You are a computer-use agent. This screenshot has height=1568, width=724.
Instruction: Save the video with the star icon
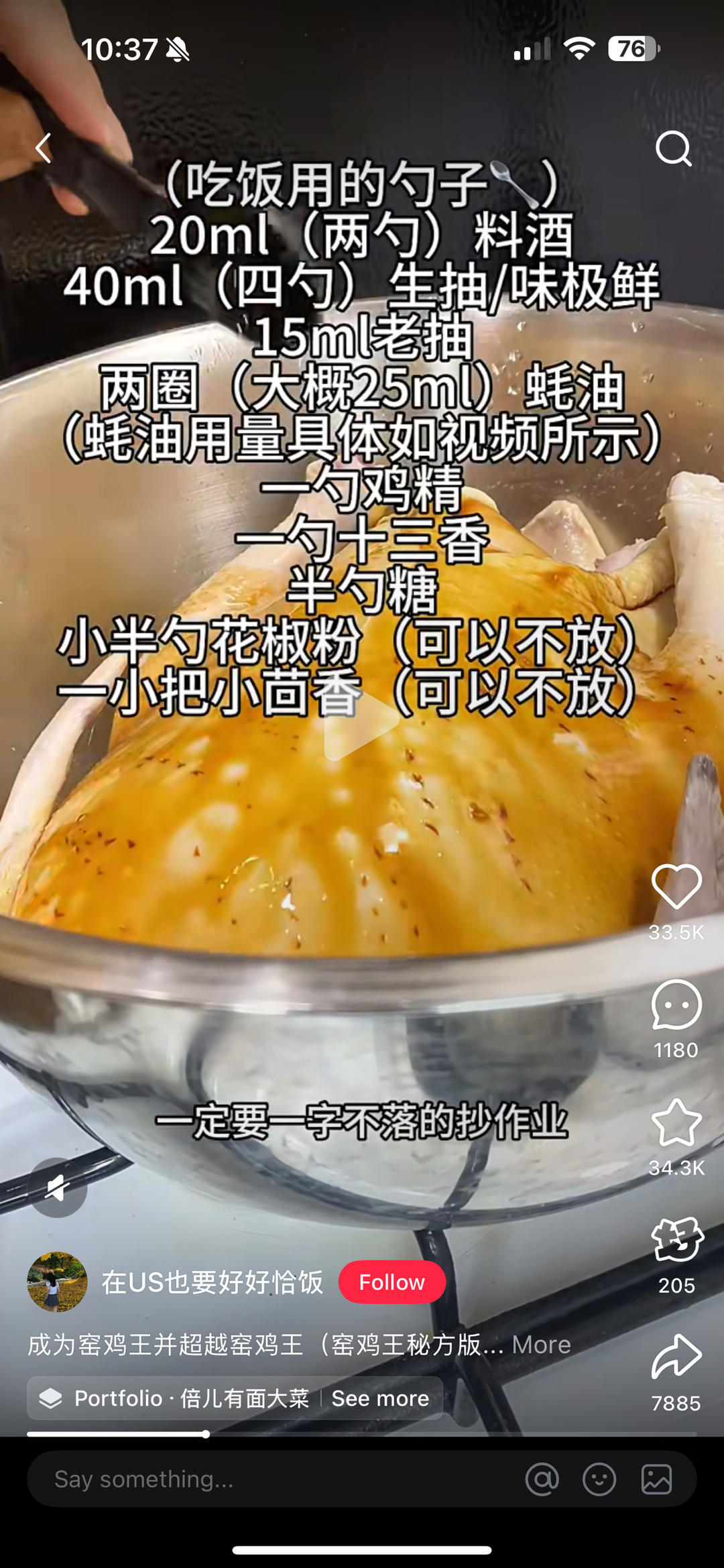(x=676, y=1123)
